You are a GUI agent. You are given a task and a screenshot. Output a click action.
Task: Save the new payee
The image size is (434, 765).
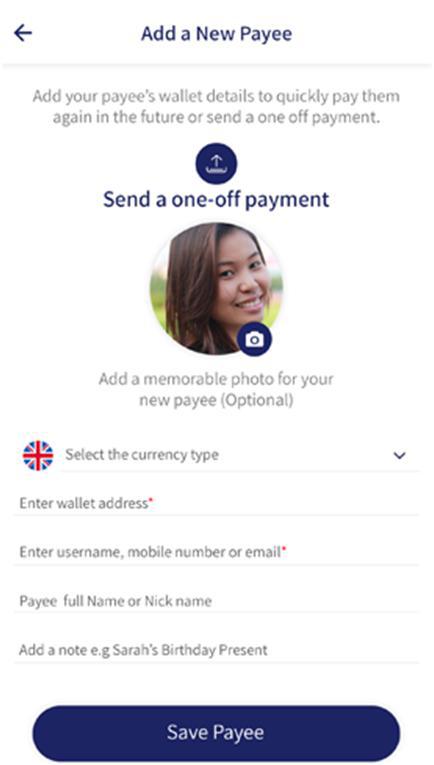(x=216, y=732)
